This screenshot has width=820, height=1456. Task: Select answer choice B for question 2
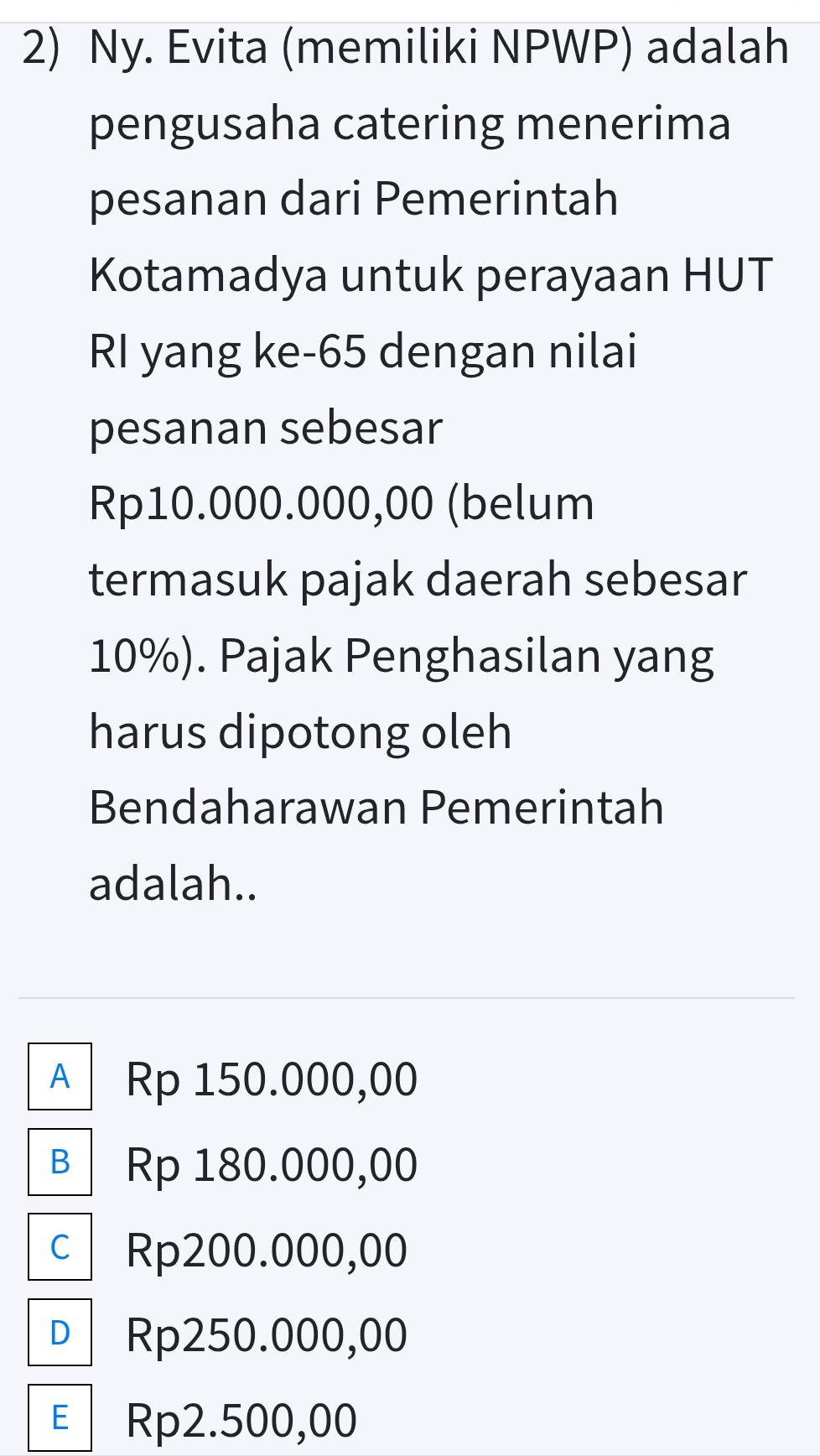point(270,1165)
